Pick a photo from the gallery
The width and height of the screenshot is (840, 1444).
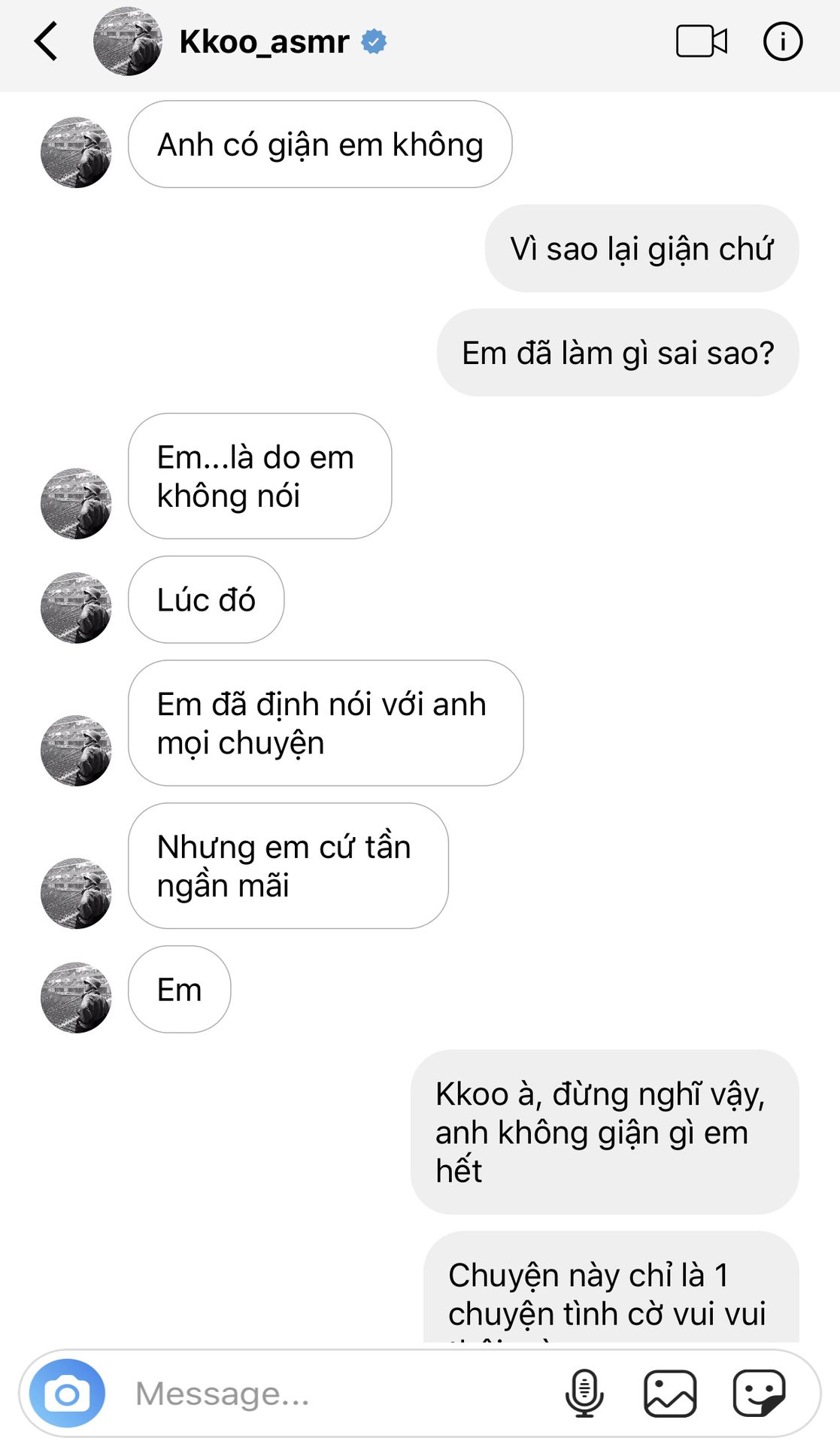point(669,1394)
